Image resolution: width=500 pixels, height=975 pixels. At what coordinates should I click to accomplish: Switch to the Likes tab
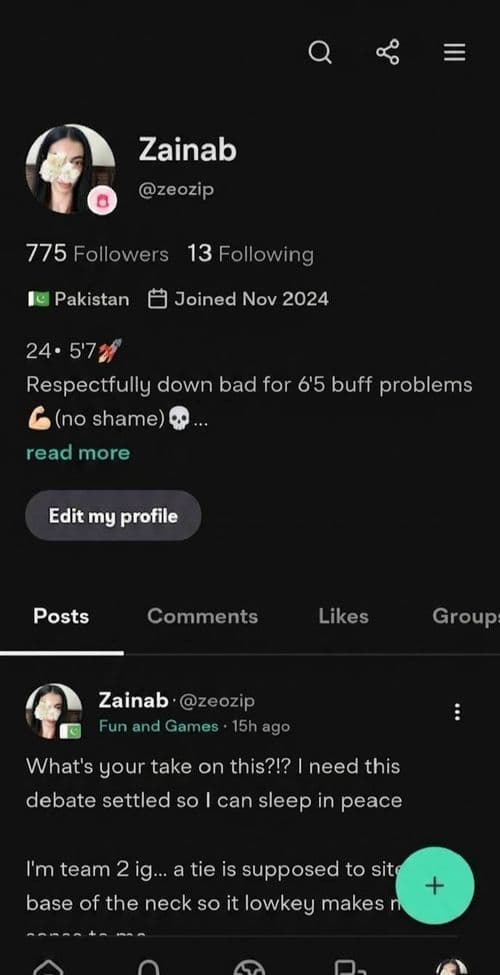coord(343,616)
